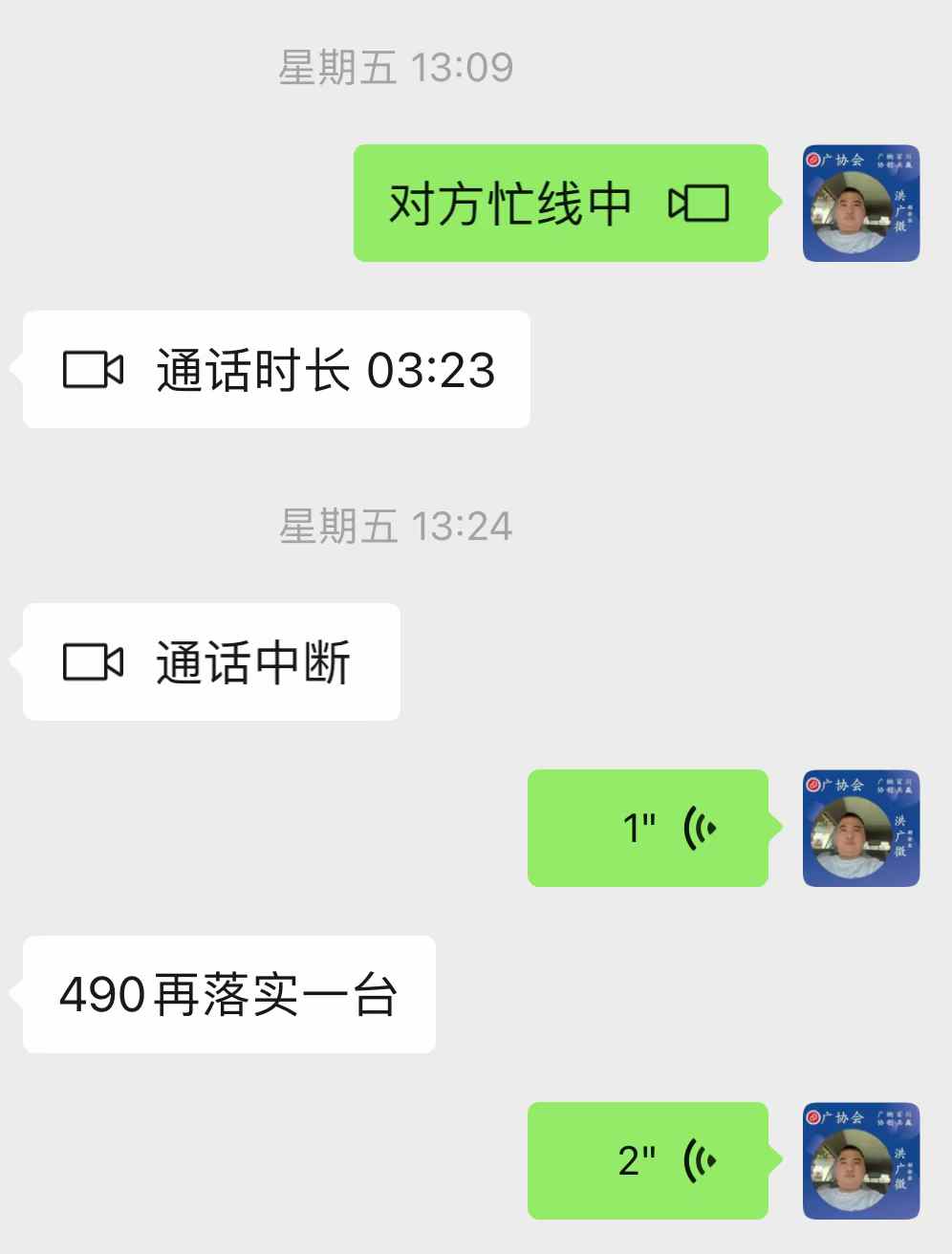Open the contact profile via the top avatar

point(860,204)
